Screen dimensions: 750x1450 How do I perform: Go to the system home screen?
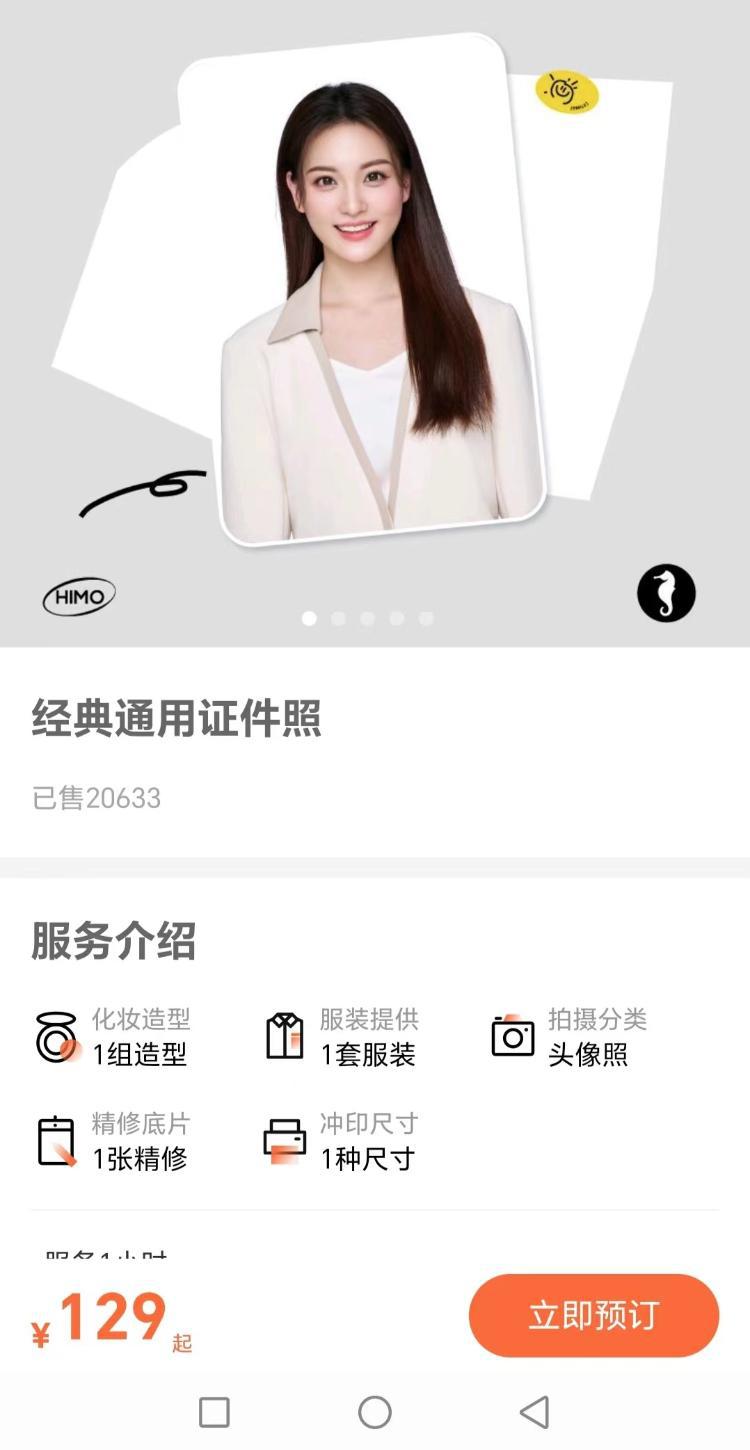(x=375, y=1412)
